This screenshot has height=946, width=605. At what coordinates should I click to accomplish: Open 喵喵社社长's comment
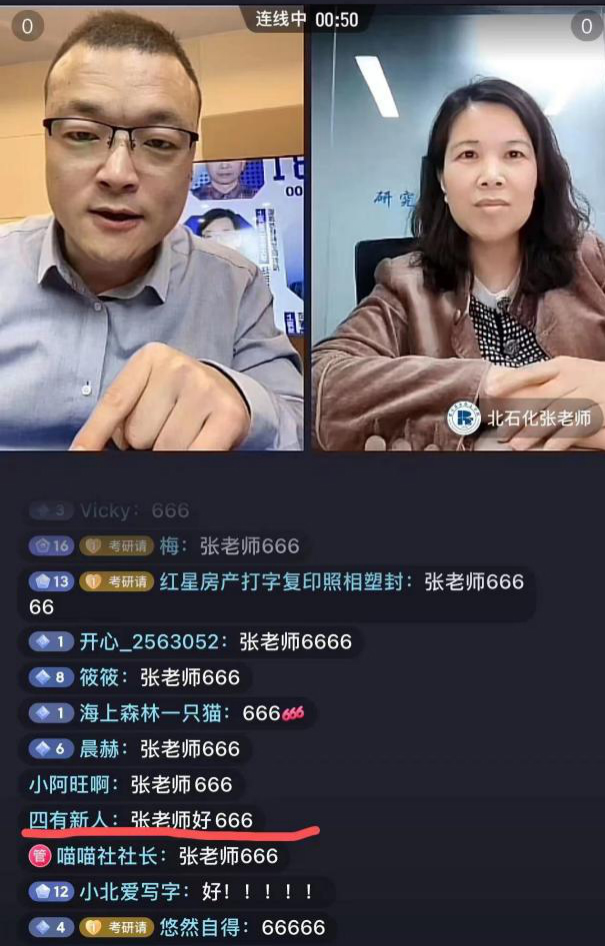(x=153, y=856)
